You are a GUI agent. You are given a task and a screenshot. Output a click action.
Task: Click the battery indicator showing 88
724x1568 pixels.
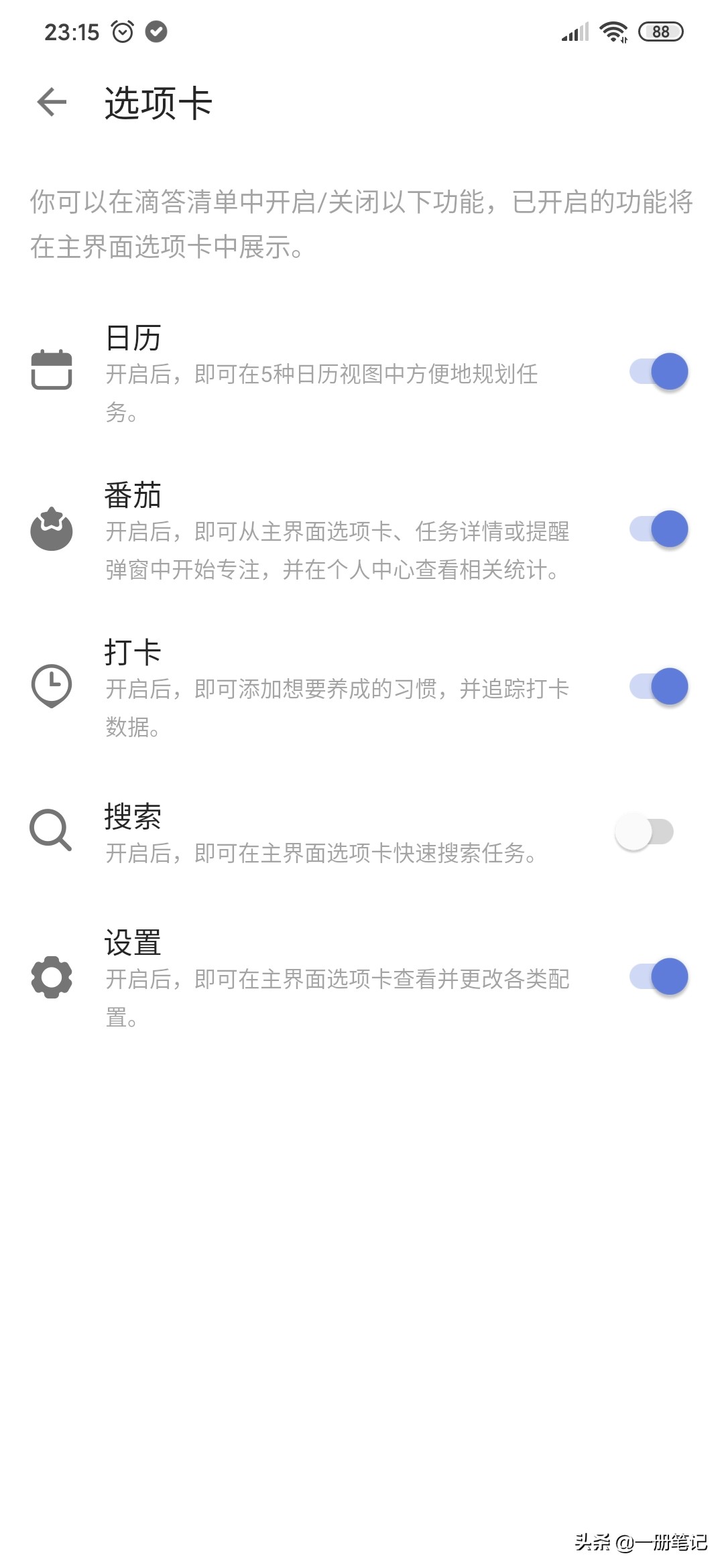pyautogui.click(x=660, y=31)
